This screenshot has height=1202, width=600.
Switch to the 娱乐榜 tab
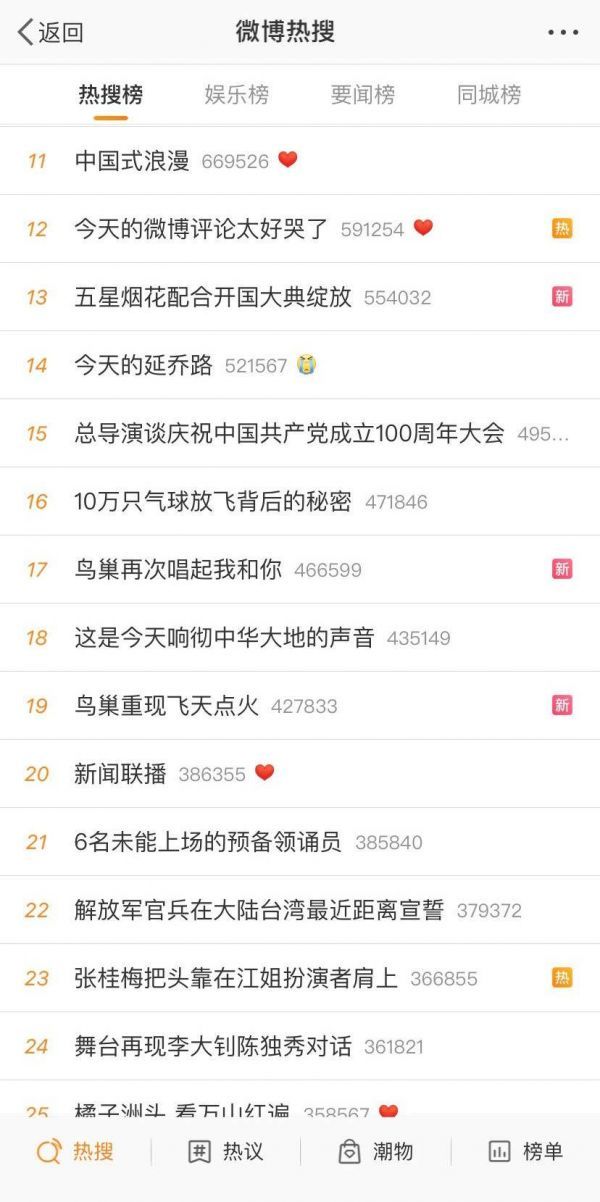pyautogui.click(x=237, y=95)
